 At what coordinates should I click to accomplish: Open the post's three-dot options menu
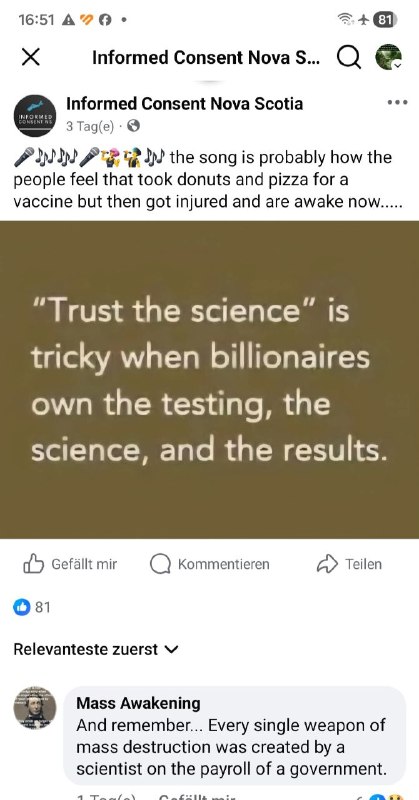pyautogui.click(x=398, y=102)
